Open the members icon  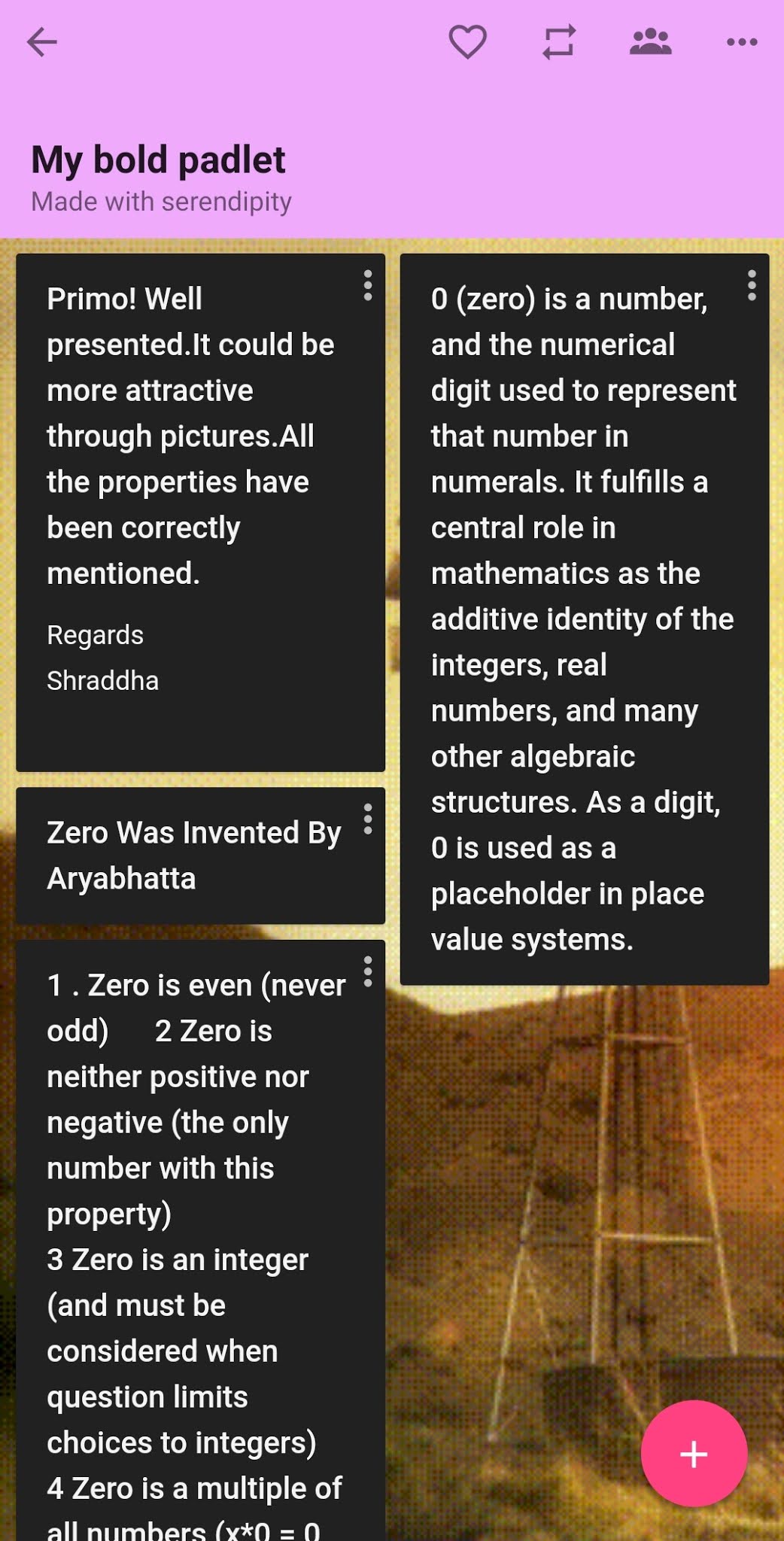(x=650, y=42)
